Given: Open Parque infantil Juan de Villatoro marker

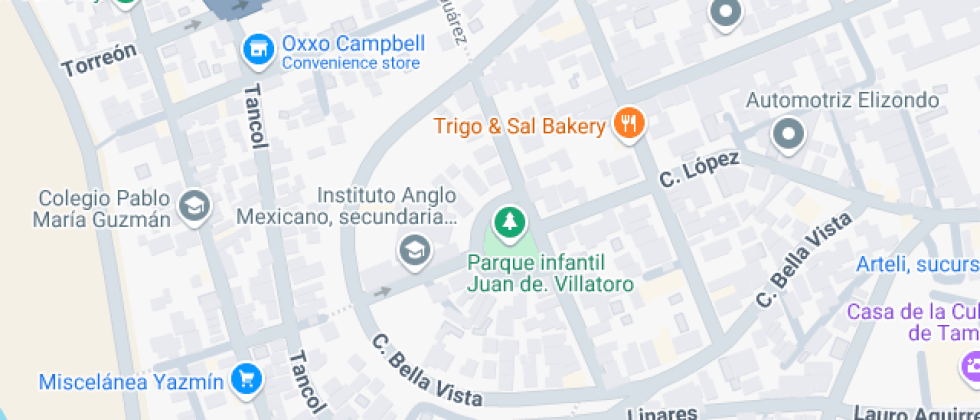Looking at the screenshot, I should coord(509,224).
